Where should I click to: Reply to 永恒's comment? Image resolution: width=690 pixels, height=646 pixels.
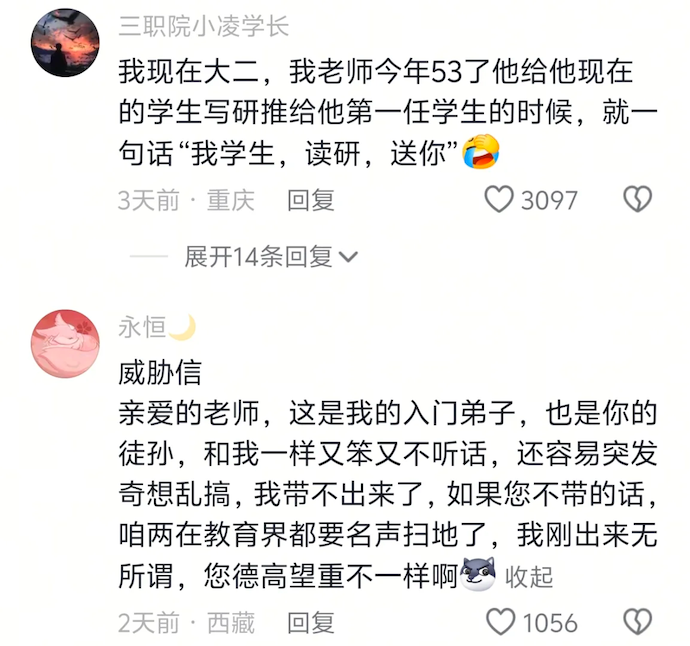(310, 623)
